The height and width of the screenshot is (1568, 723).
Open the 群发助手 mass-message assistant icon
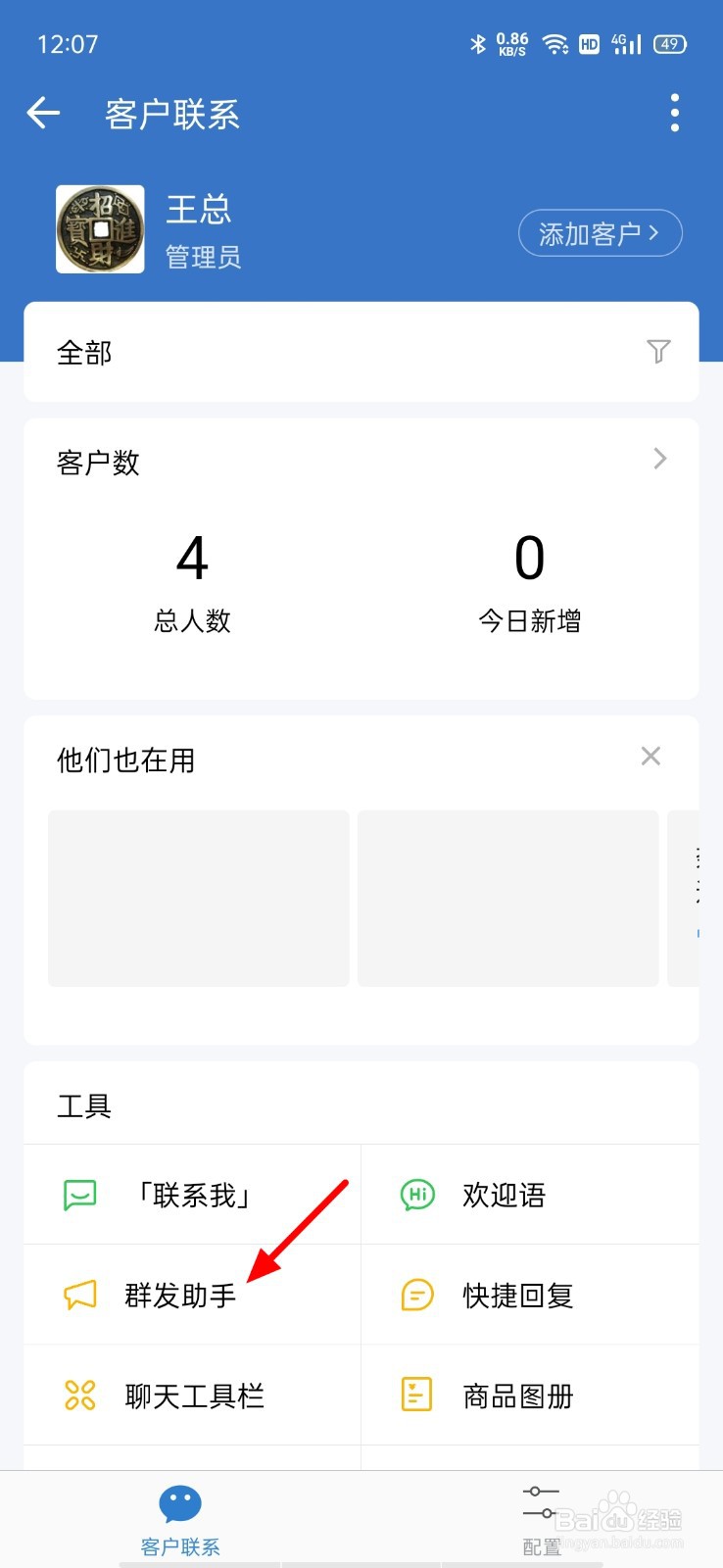tap(79, 1295)
